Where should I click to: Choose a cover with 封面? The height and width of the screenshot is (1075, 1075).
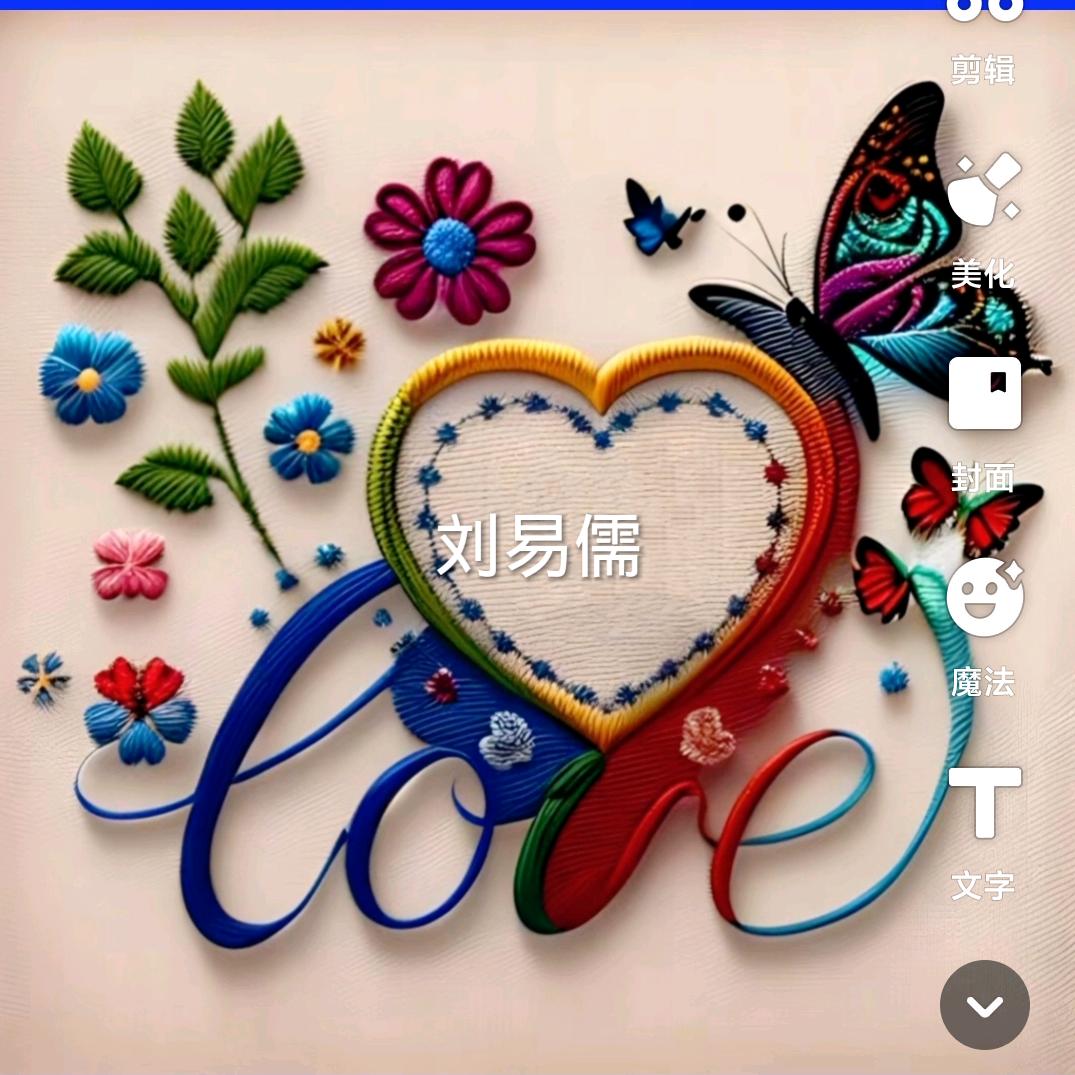[984, 422]
